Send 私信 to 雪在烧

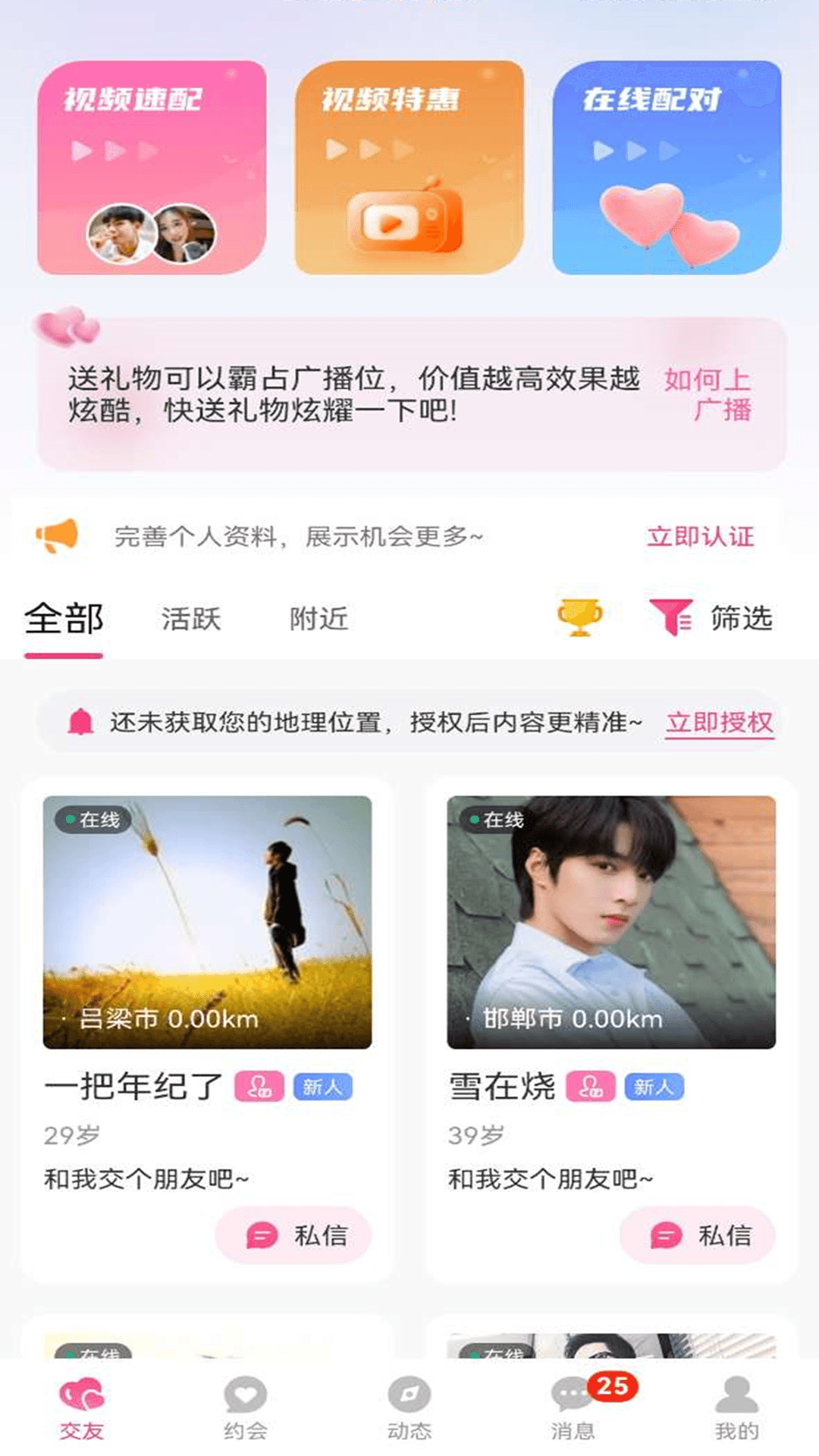click(x=698, y=1235)
